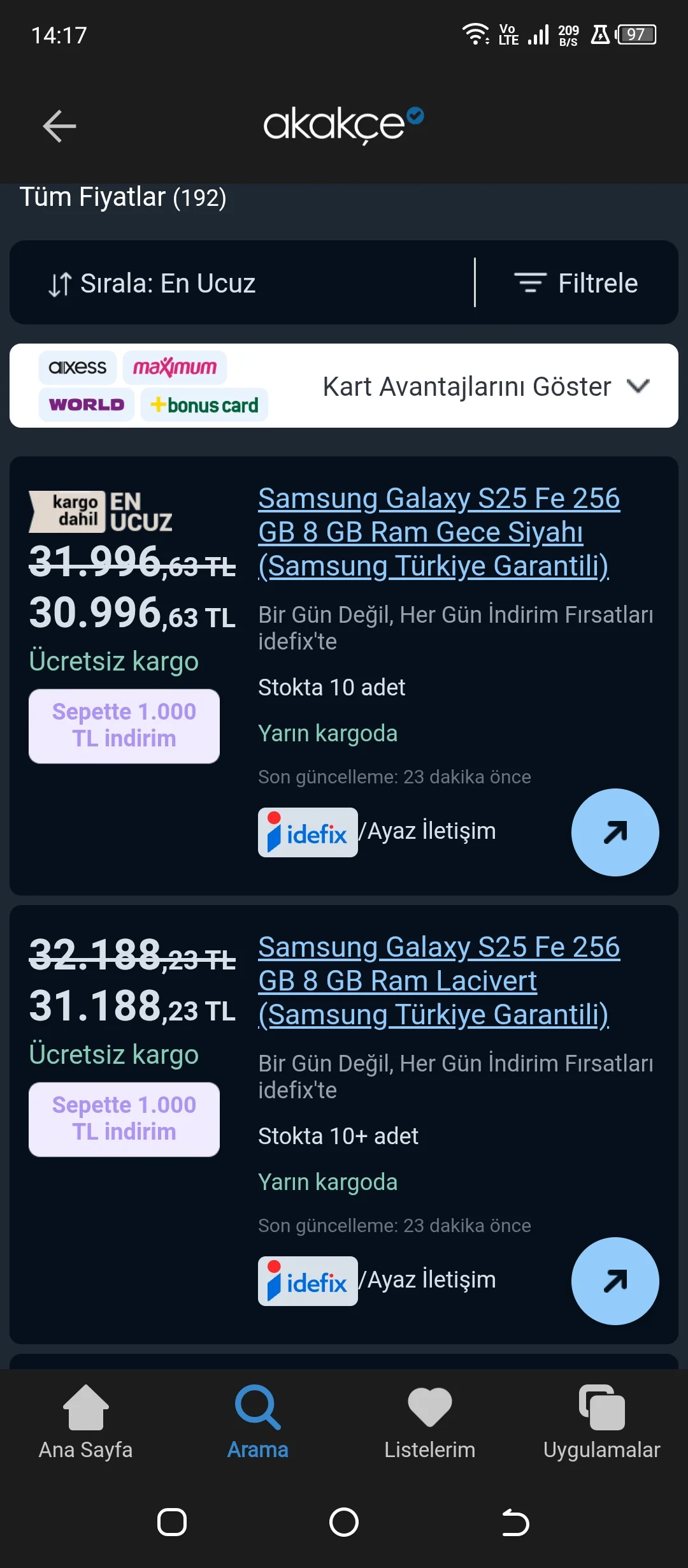Screen dimensions: 688x1568
Task: Open the Listelerim tab
Action: (x=430, y=1422)
